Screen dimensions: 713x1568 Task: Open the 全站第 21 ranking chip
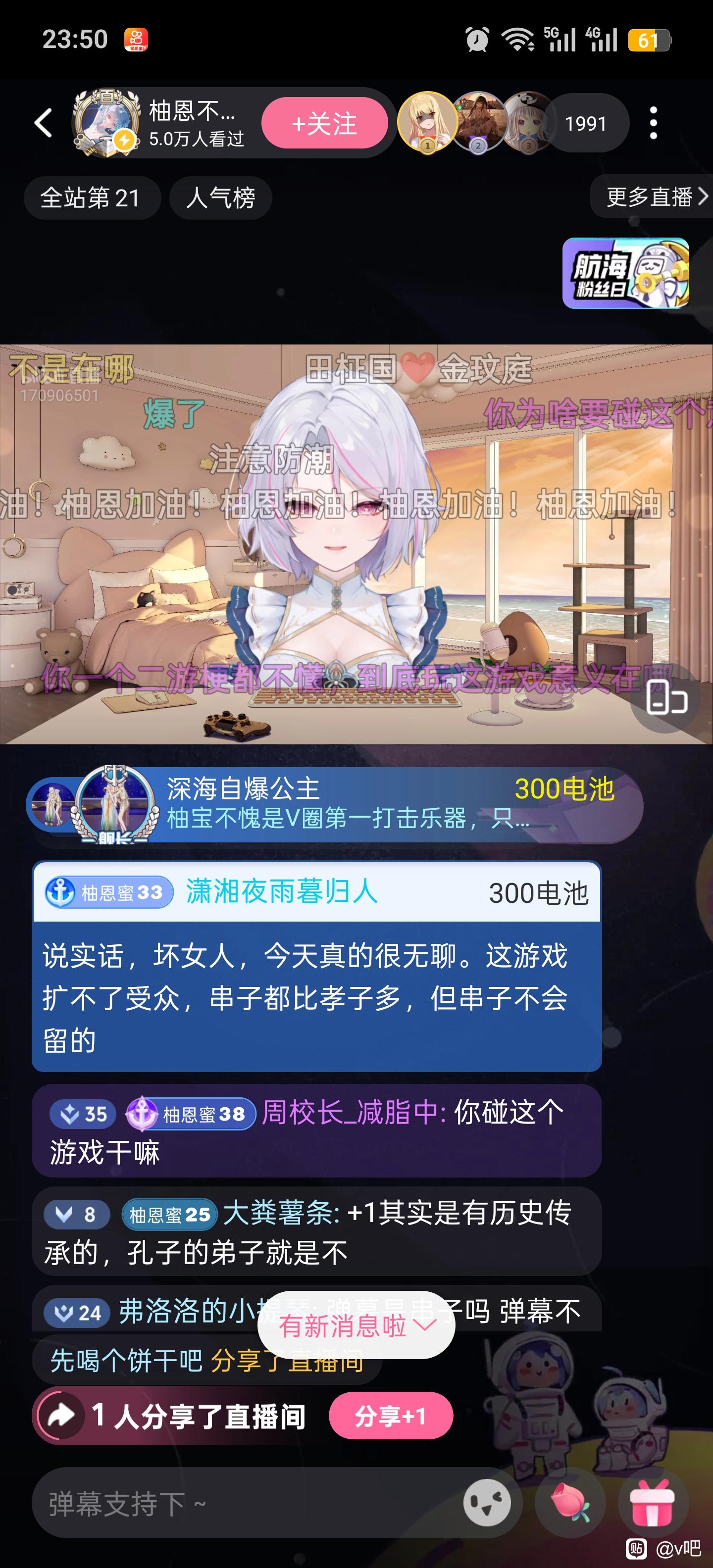(92, 198)
